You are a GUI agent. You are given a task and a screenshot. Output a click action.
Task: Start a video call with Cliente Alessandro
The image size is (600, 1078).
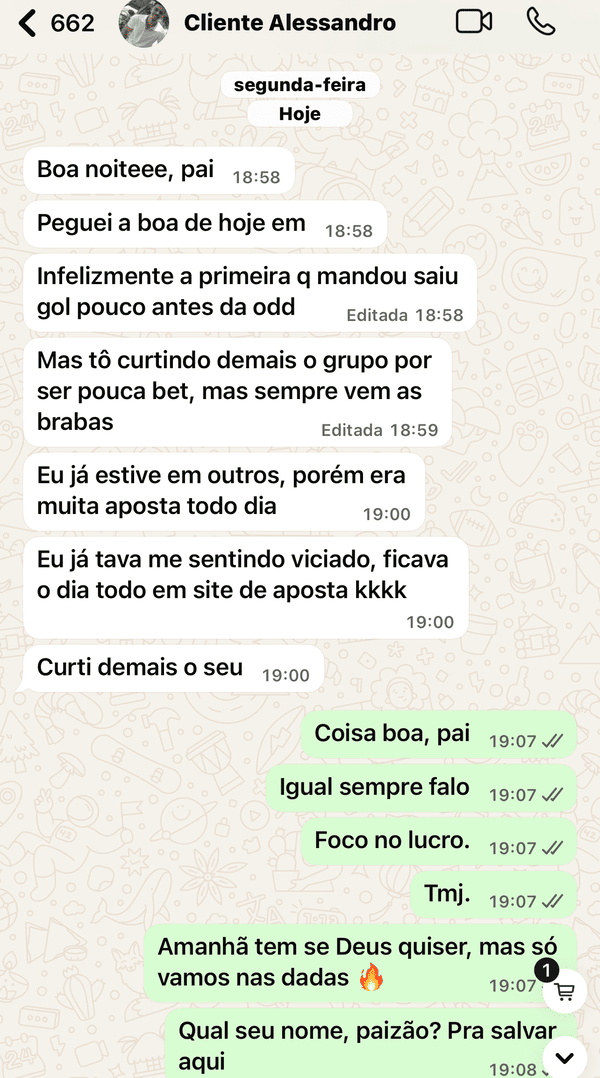[474, 22]
